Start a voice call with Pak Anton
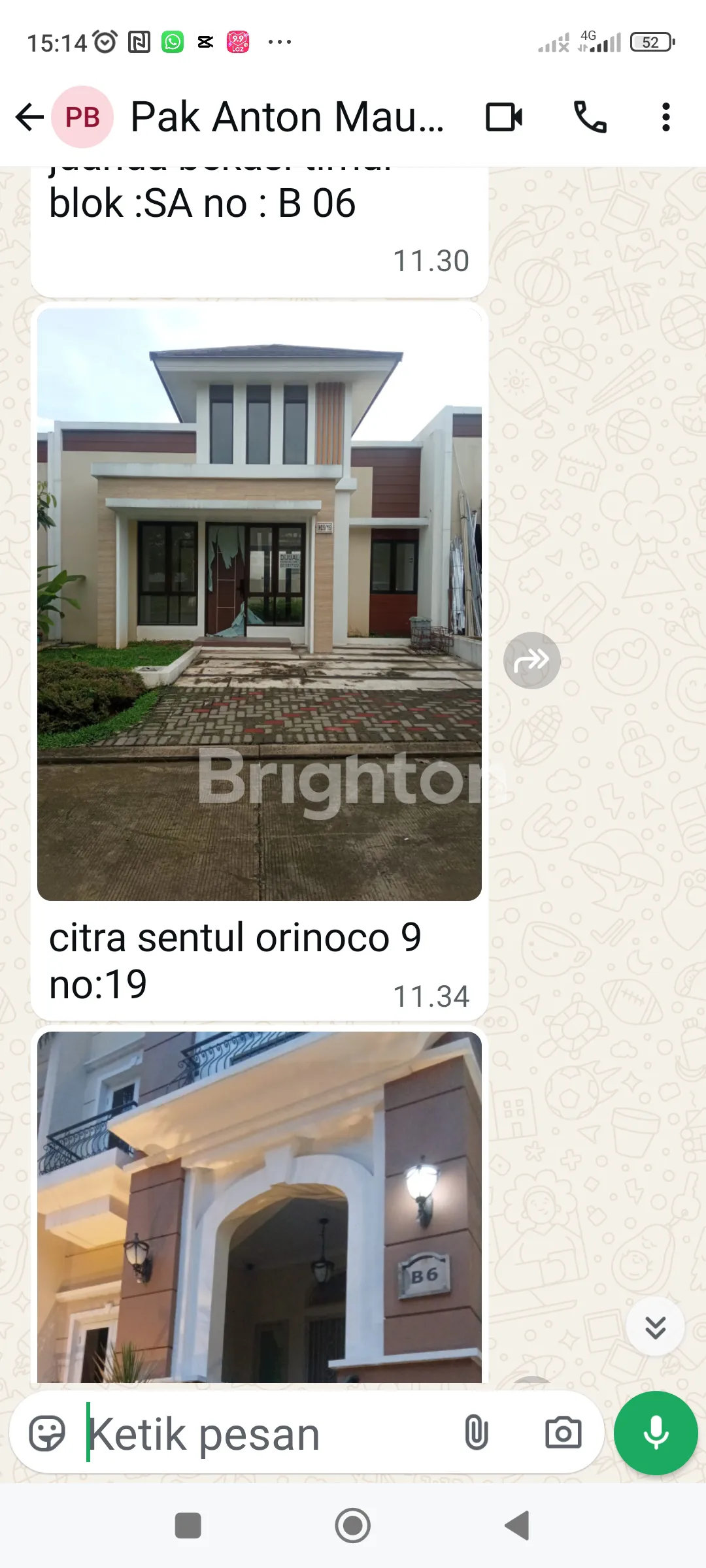 tap(590, 118)
